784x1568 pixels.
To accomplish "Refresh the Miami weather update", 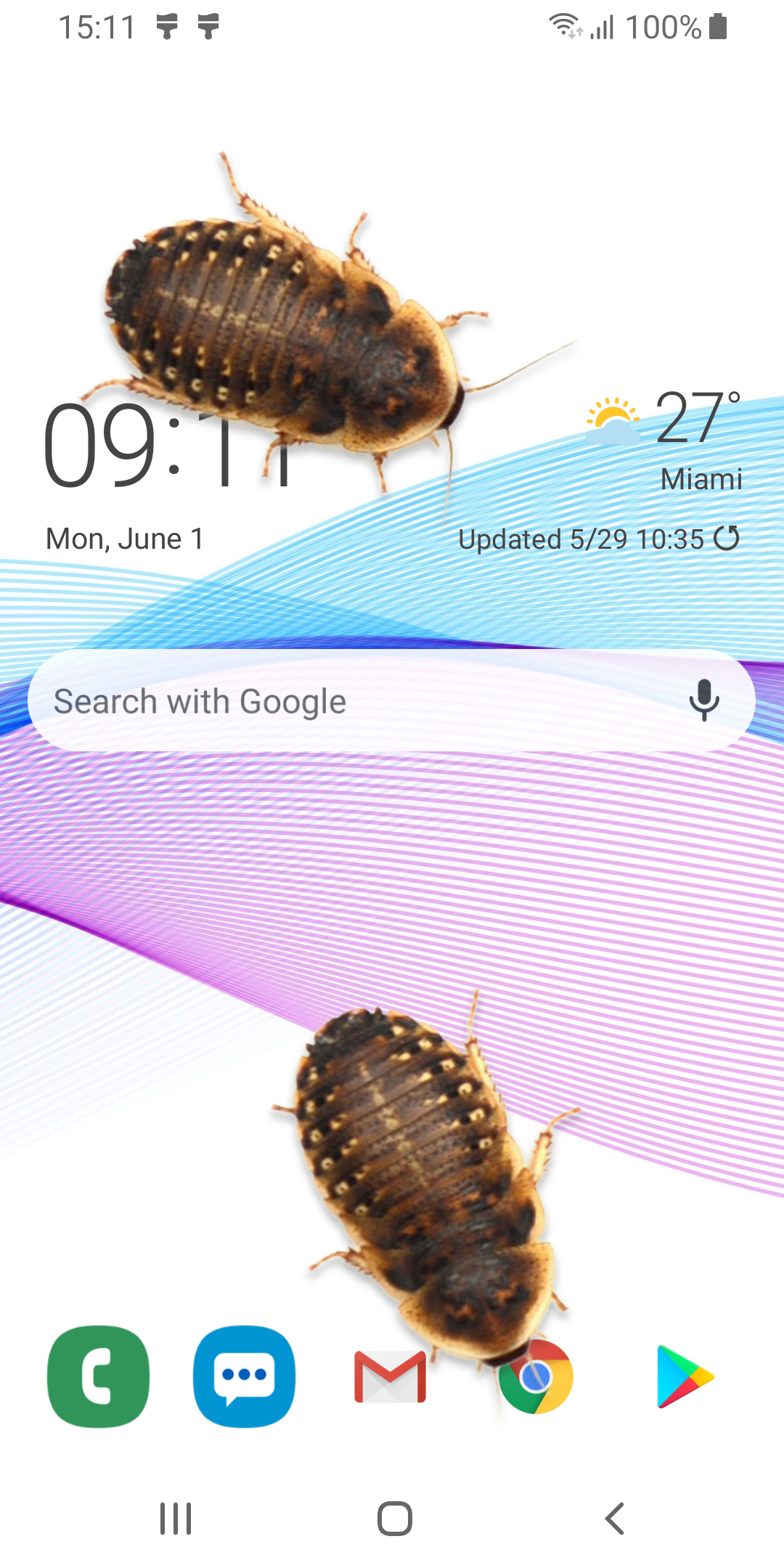I will [727, 539].
